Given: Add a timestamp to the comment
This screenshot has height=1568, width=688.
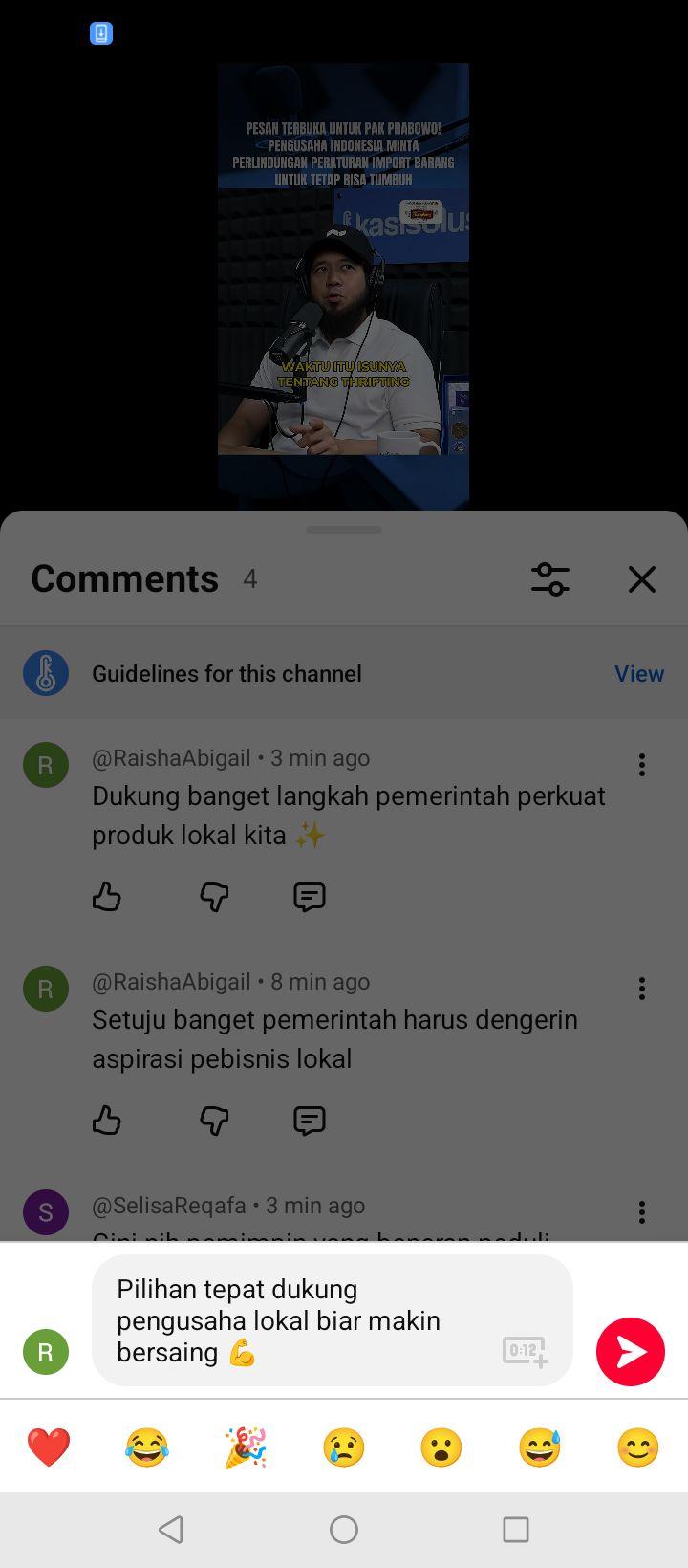Looking at the screenshot, I should 525,1351.
